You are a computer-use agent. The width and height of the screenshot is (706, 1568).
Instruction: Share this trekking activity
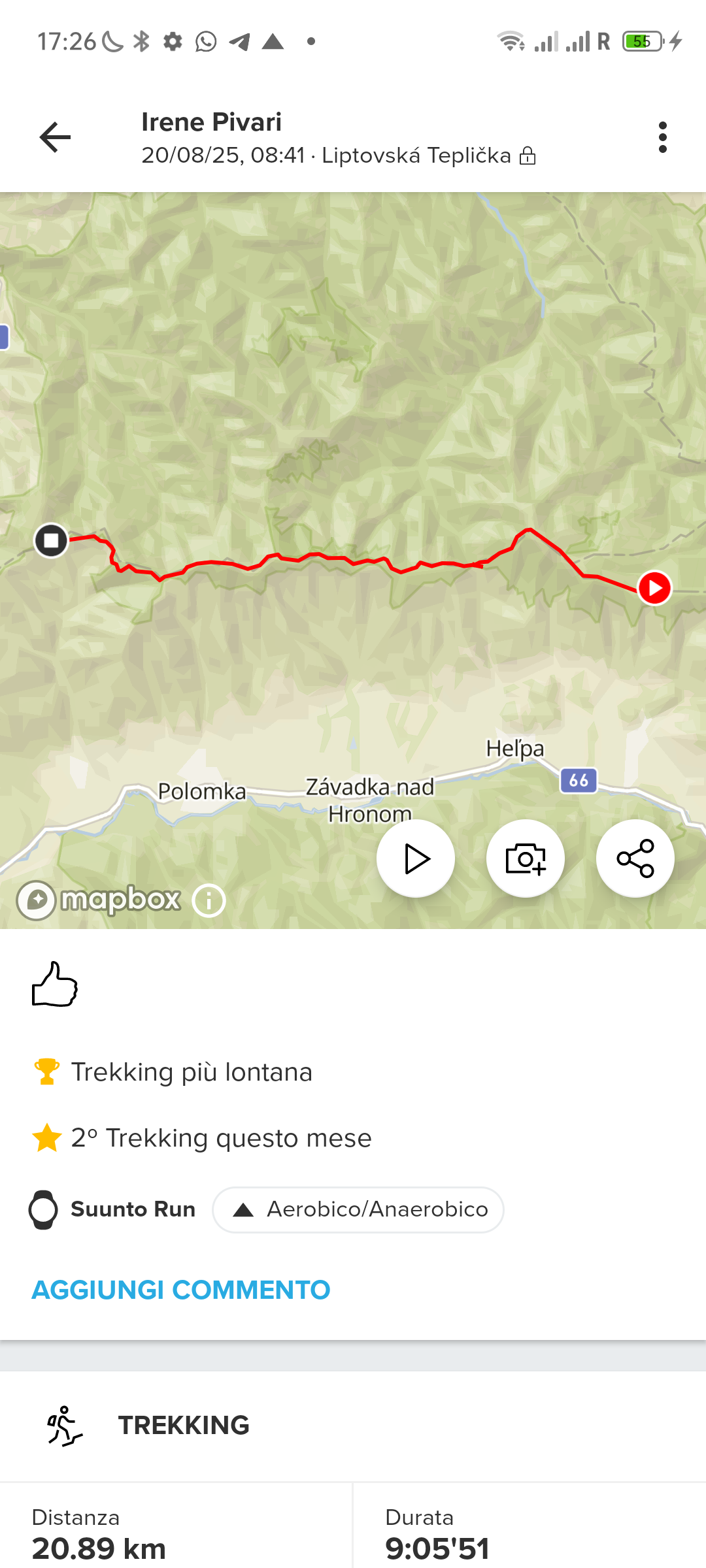coord(635,858)
